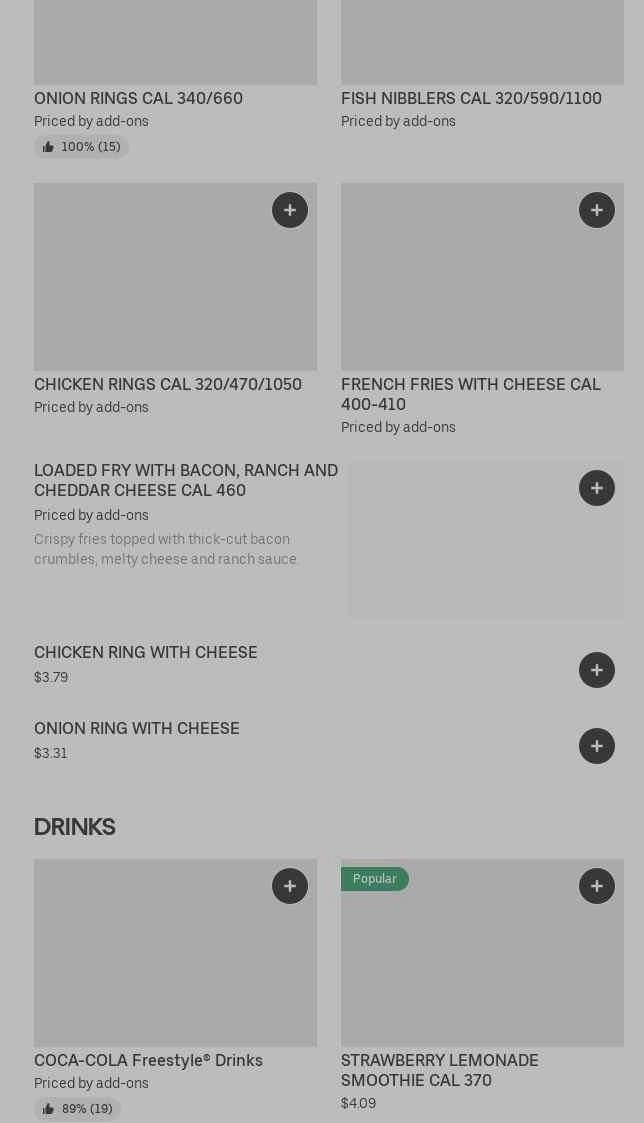Add French Fries with Cheese to order

(597, 210)
